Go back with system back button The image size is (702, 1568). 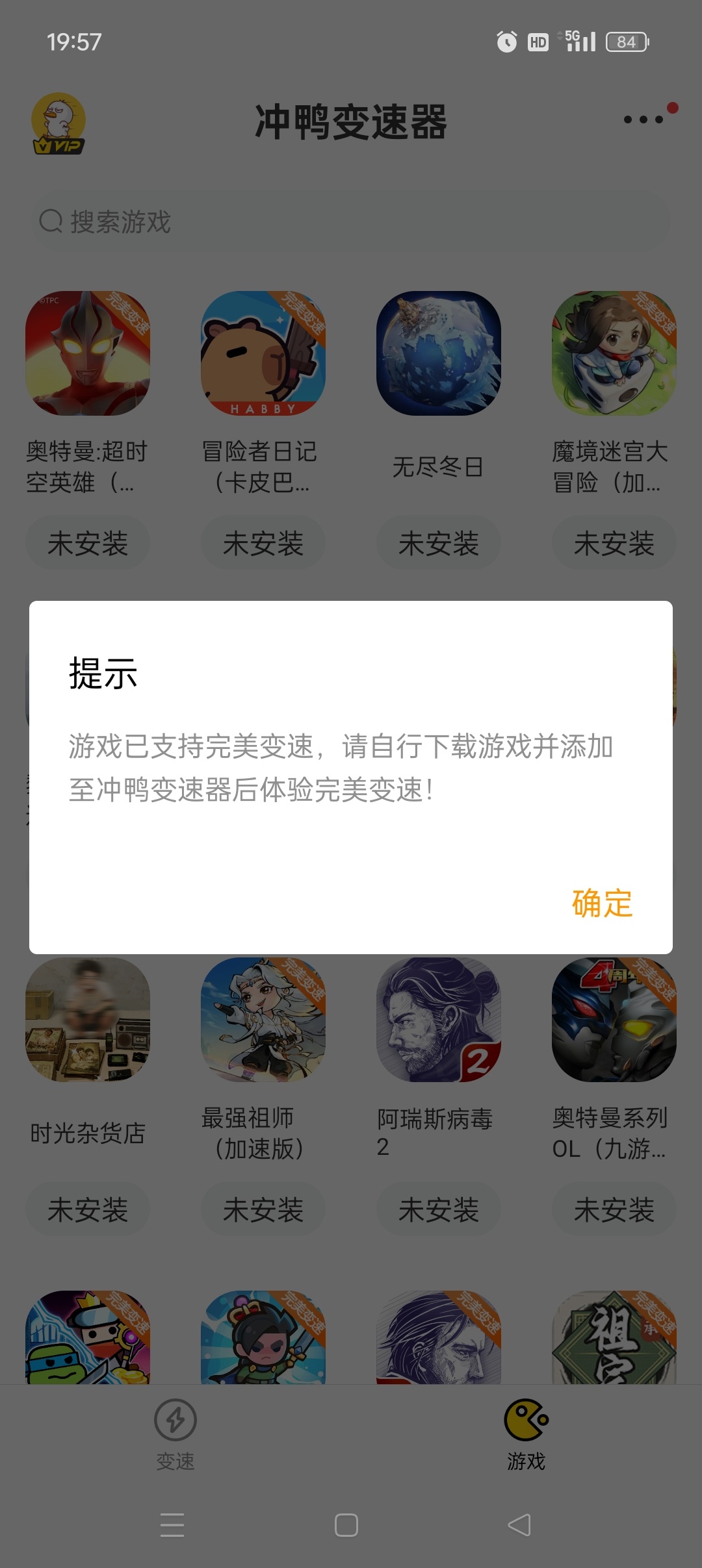tap(519, 1525)
